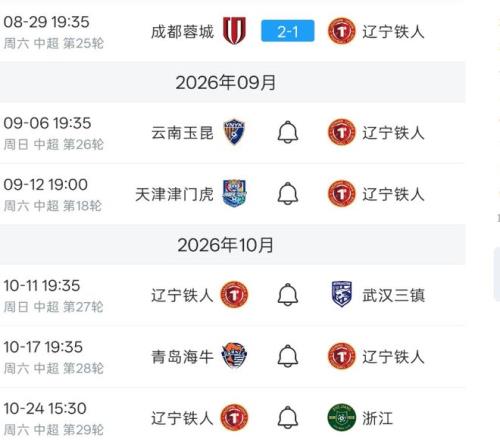This screenshot has width=500, height=440.
Task: Open the 10-17 青岛海牛 fixture row
Action: (x=232, y=357)
